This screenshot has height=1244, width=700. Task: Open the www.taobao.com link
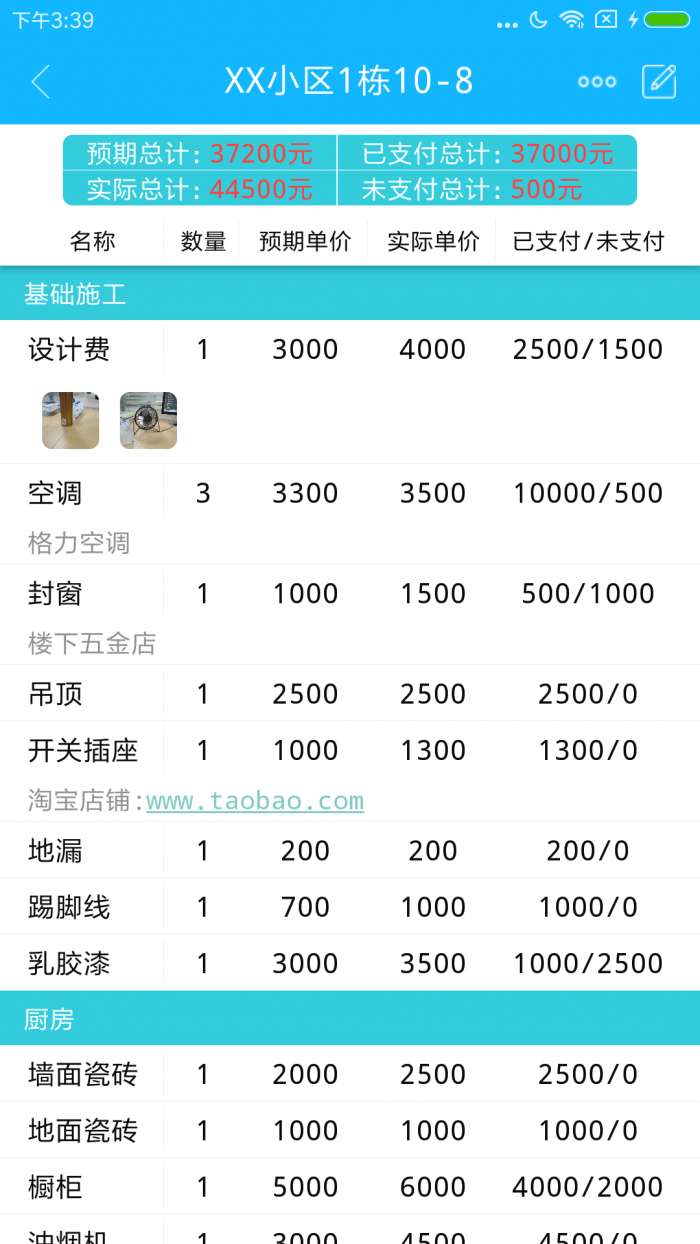click(x=255, y=801)
